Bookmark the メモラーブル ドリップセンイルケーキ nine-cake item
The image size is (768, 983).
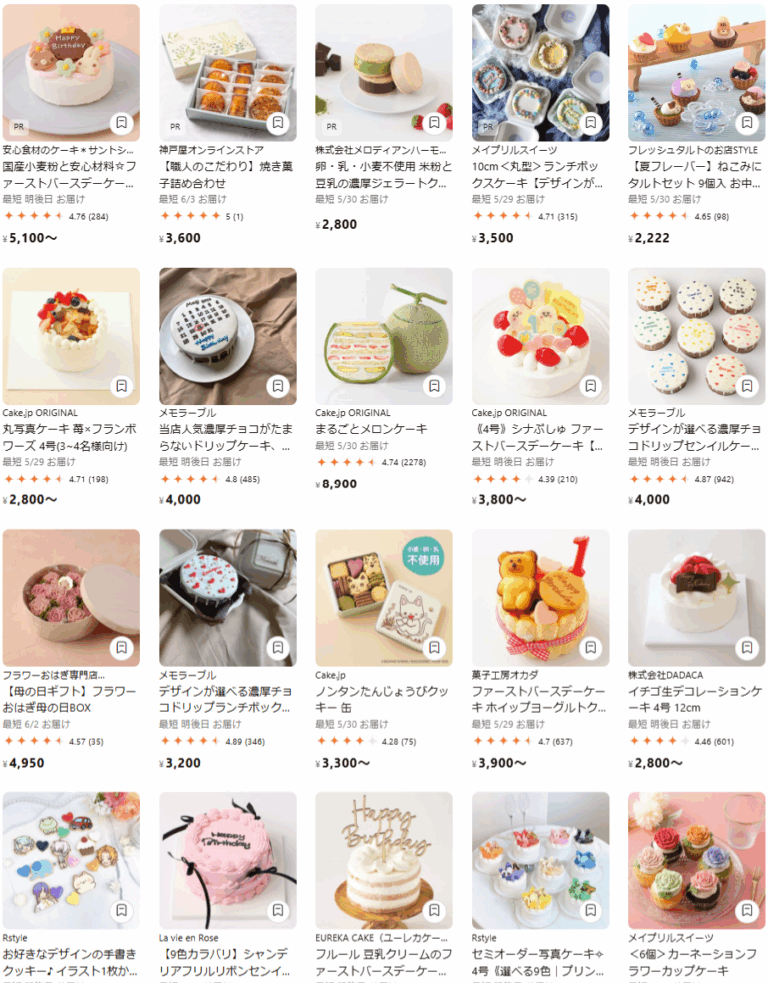click(x=745, y=385)
